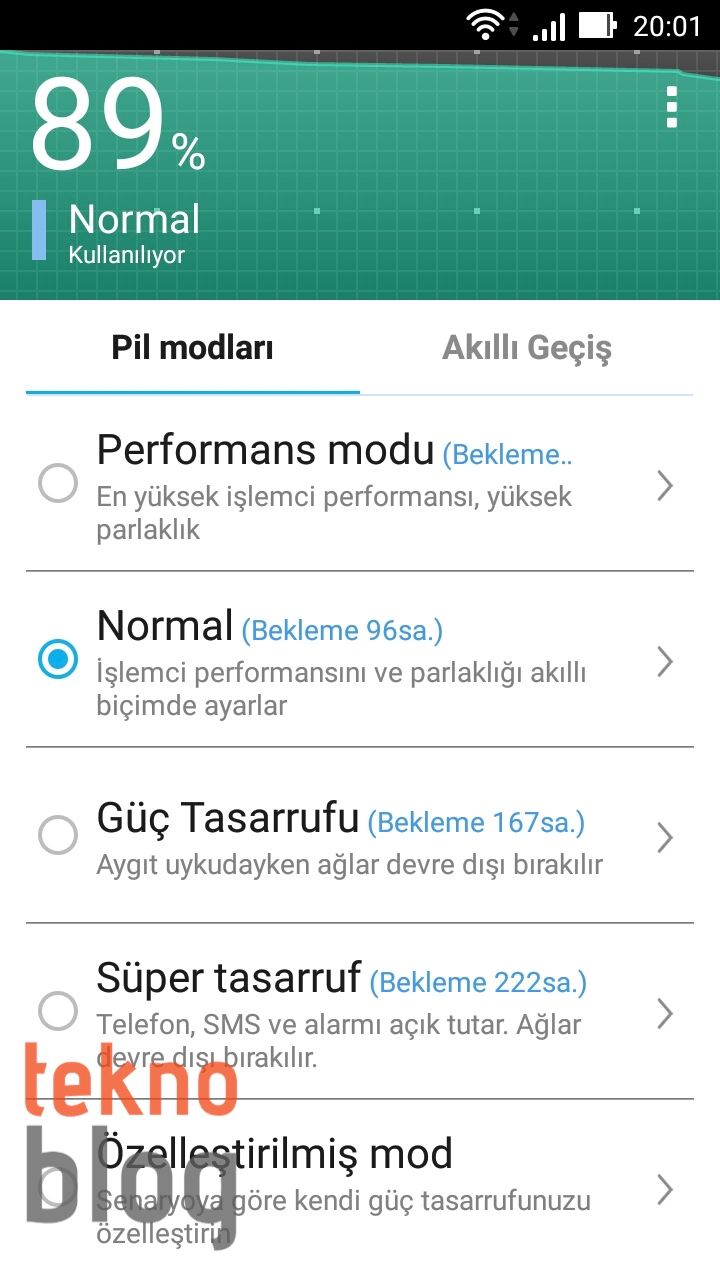Expand Özelleştirilmiş mod using its chevron
This screenshot has width=720, height=1280.
click(664, 1190)
